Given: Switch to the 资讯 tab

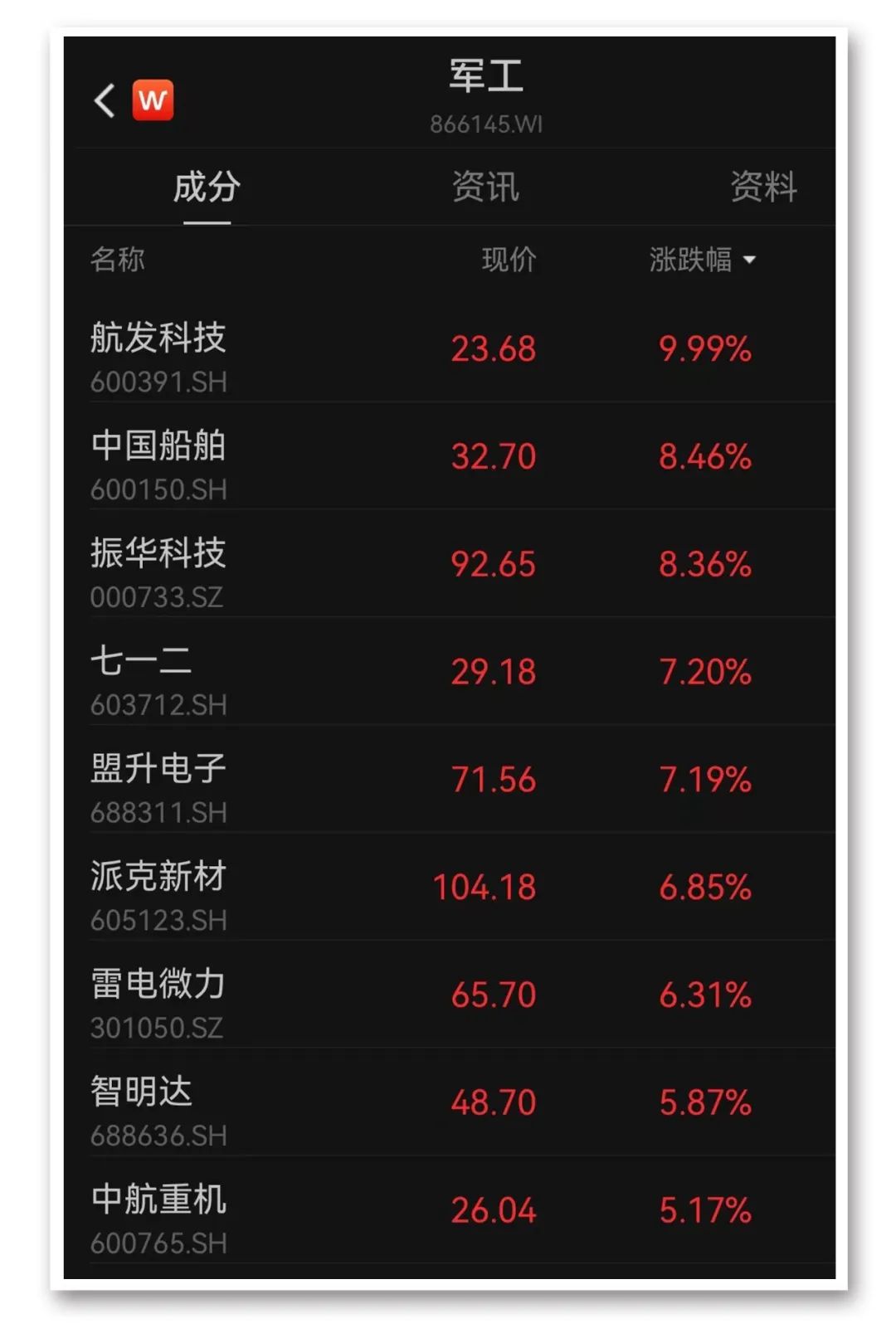Looking at the screenshot, I should pos(485,187).
